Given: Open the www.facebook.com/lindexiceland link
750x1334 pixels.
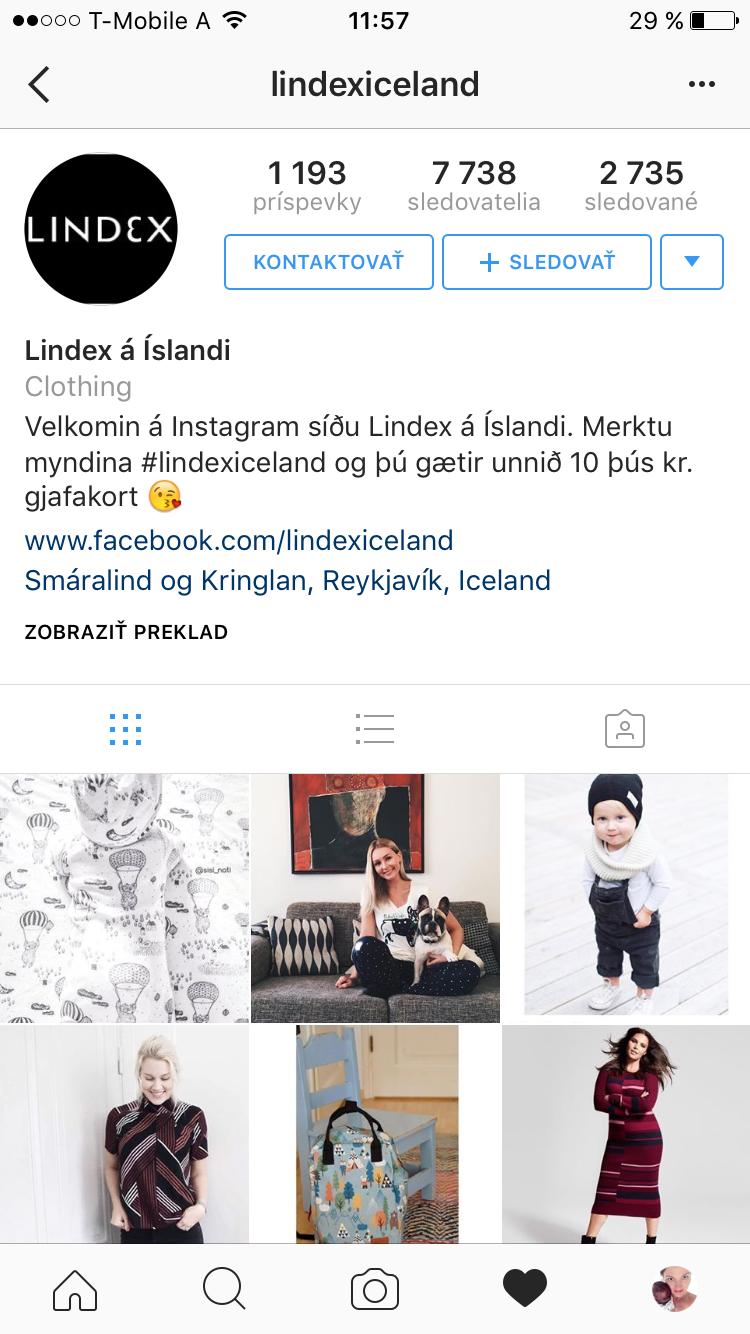Looking at the screenshot, I should point(239,541).
